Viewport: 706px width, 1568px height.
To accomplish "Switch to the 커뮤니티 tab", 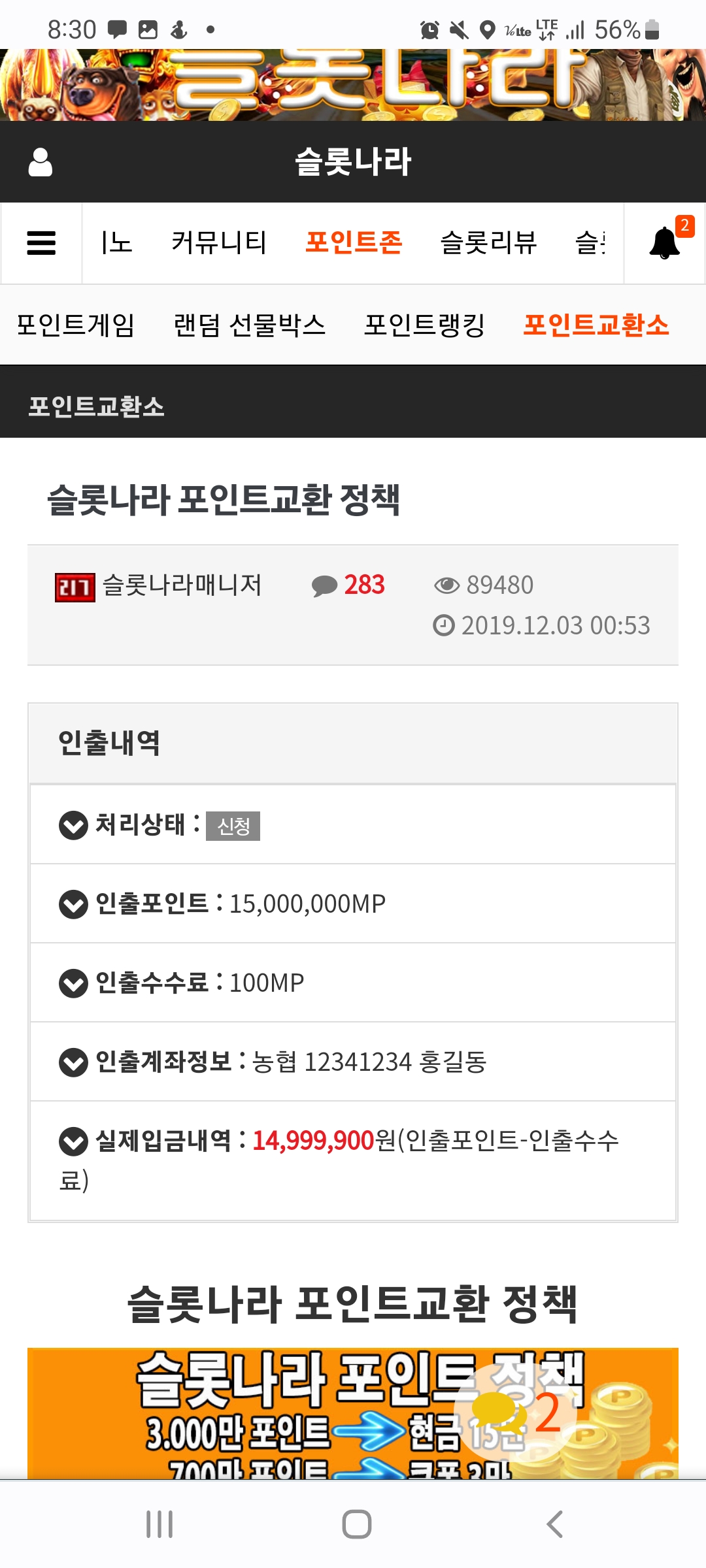I will (219, 242).
